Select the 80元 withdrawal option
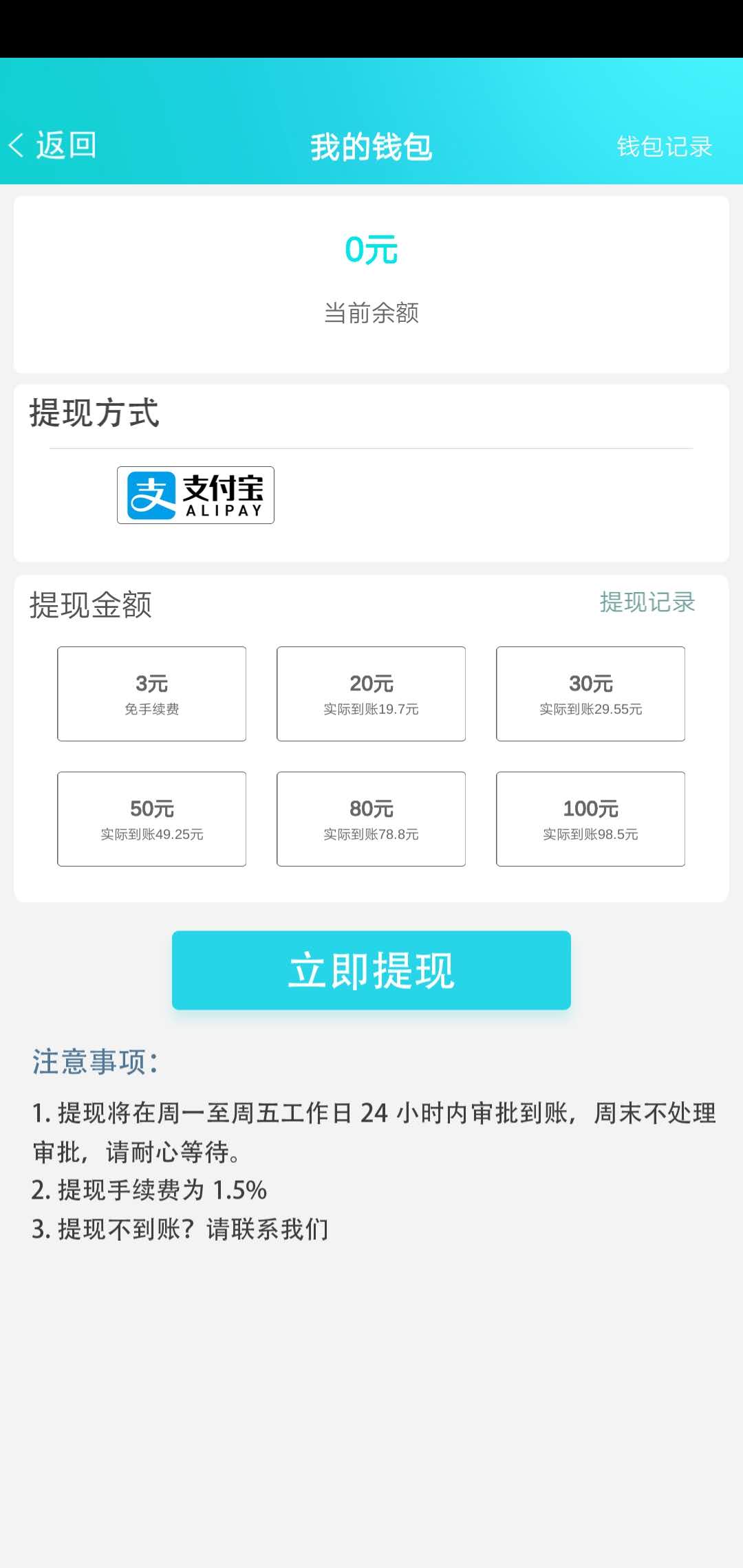This screenshot has width=743, height=1568. click(371, 818)
